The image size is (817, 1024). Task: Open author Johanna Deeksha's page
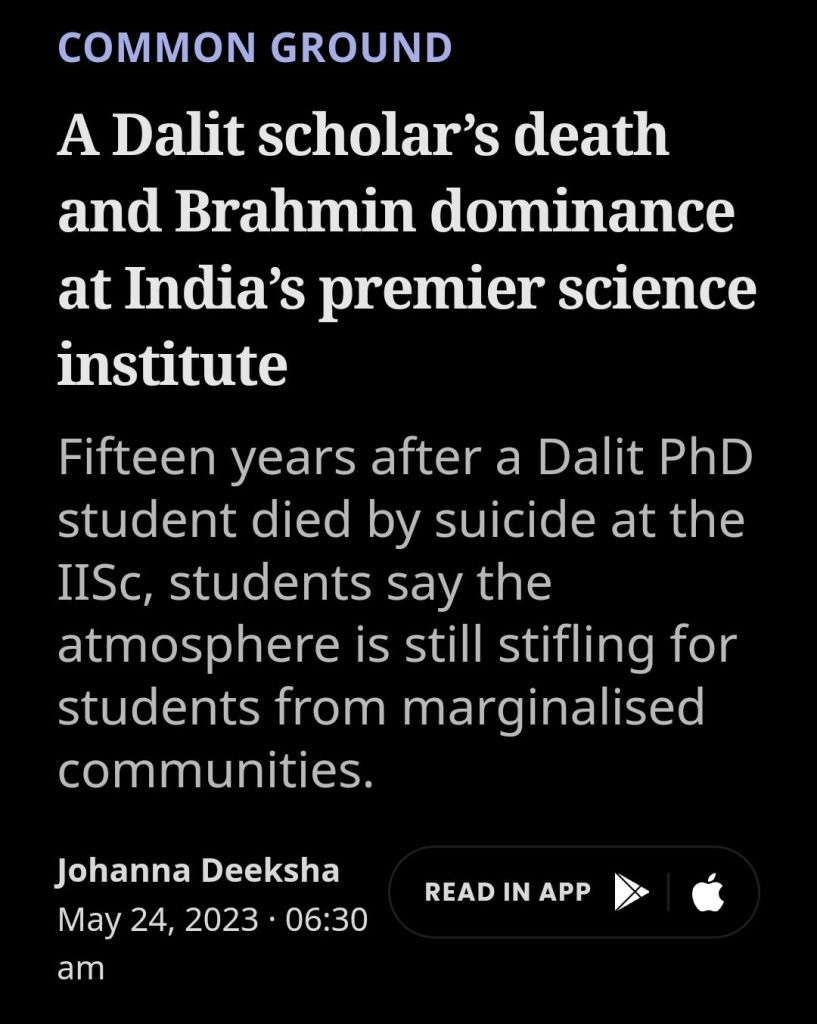point(198,870)
